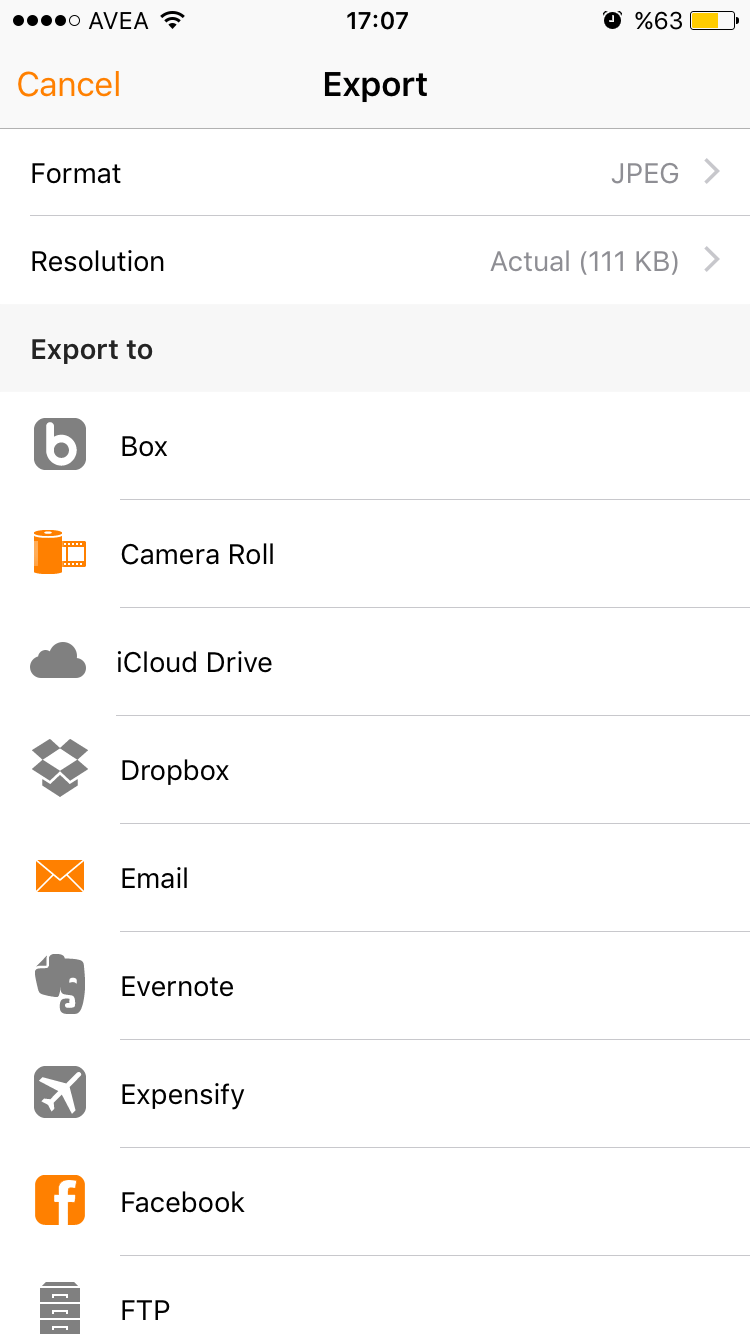Image resolution: width=750 pixels, height=1334 pixels.
Task: Send the export via Email
Action: pyautogui.click(x=375, y=878)
